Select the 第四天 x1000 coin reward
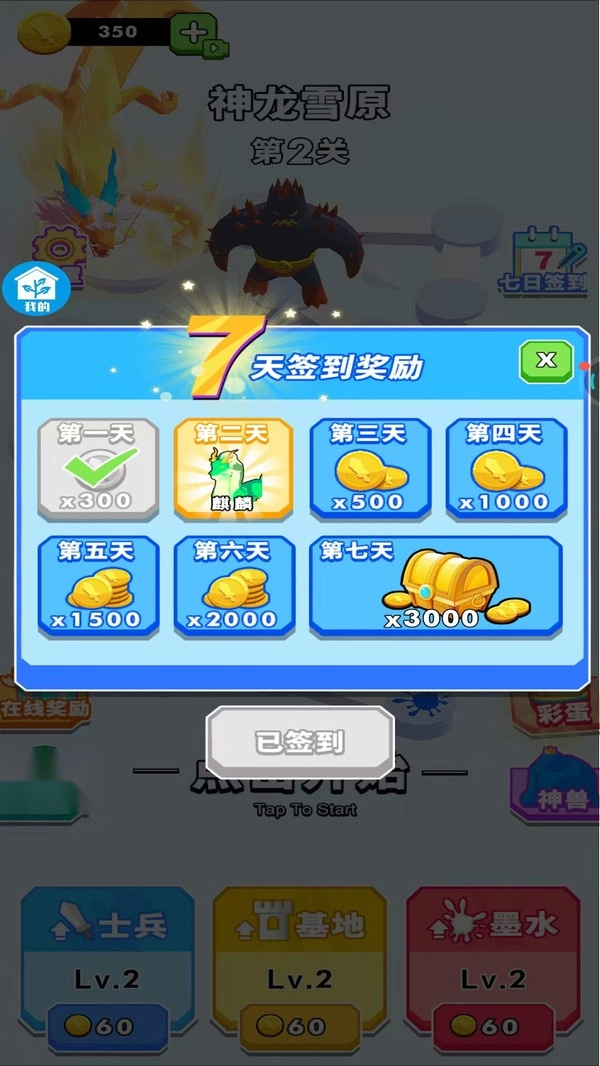The width and height of the screenshot is (600, 1066). pyautogui.click(x=505, y=469)
